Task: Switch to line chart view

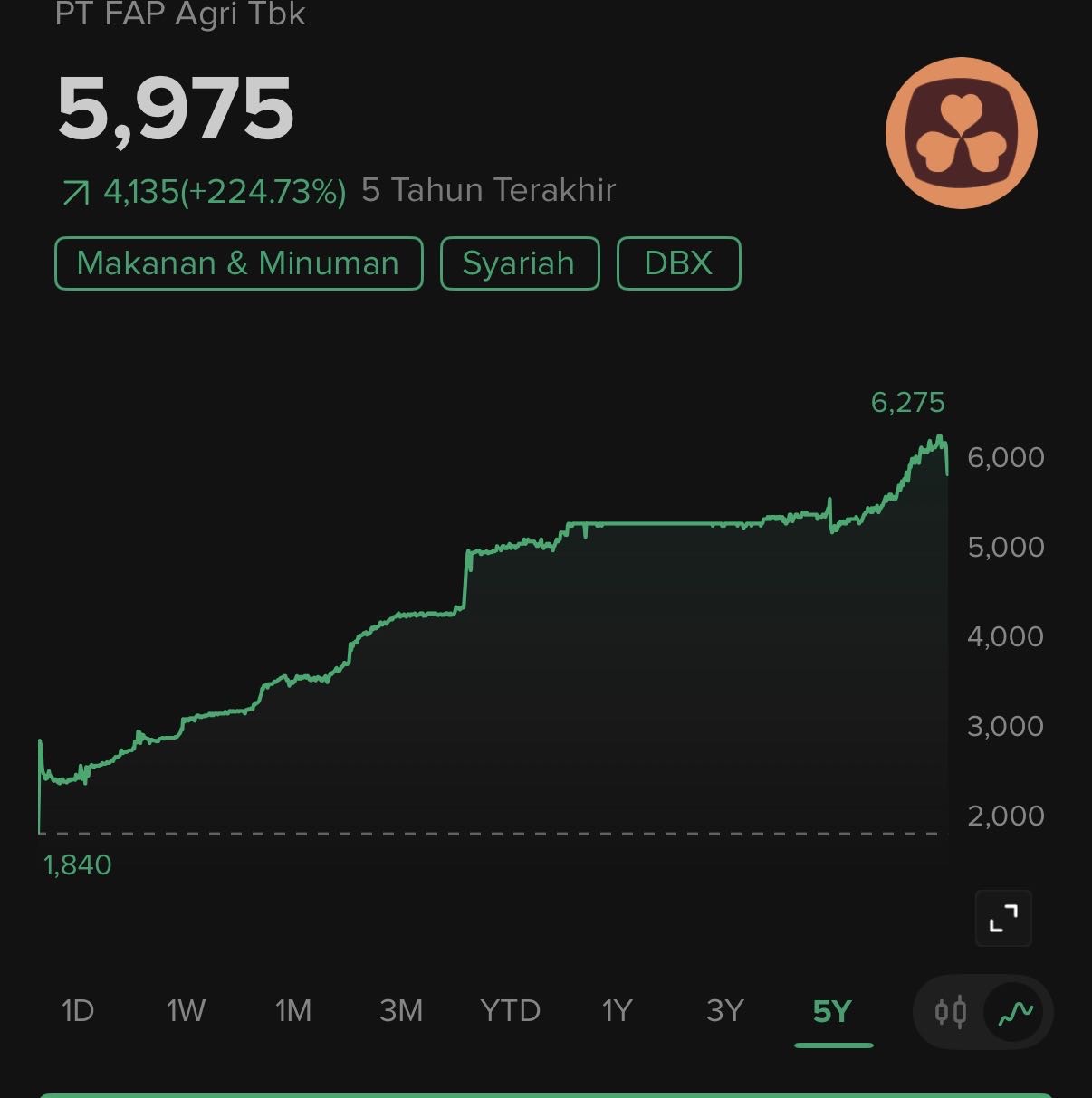Action: tap(1016, 1011)
